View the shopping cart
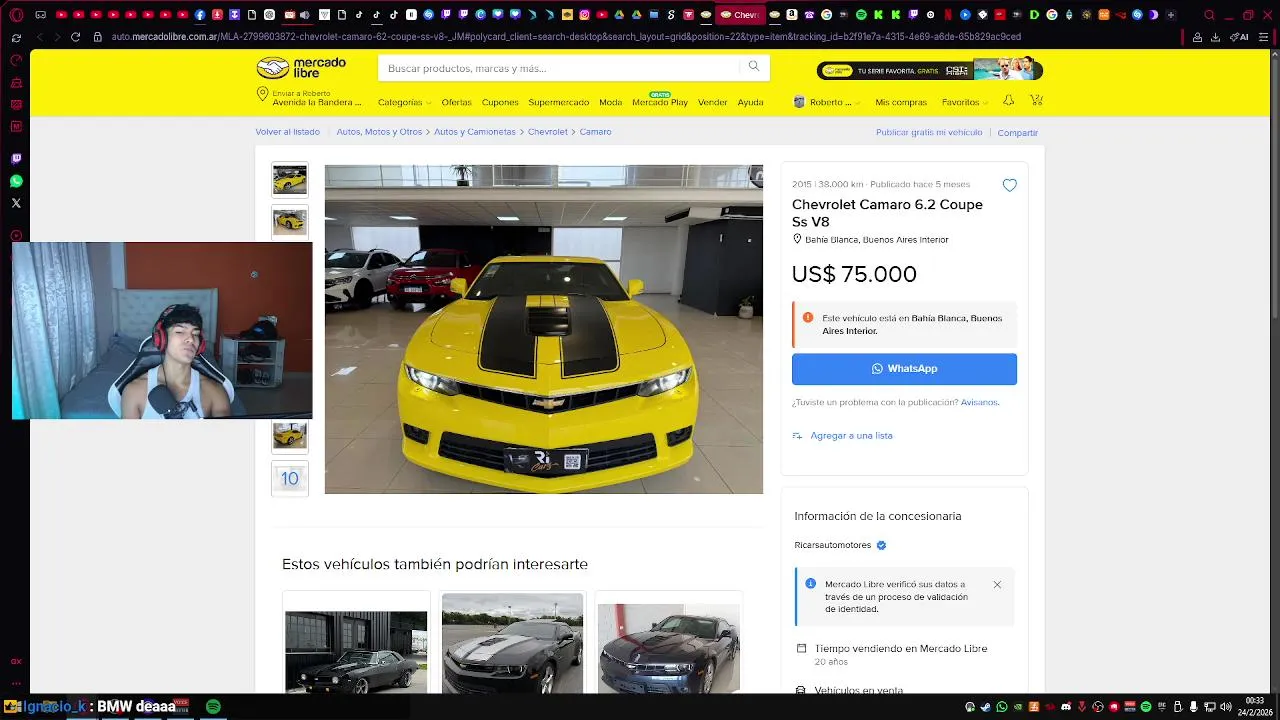Viewport: 1280px width, 720px height. point(1036,101)
